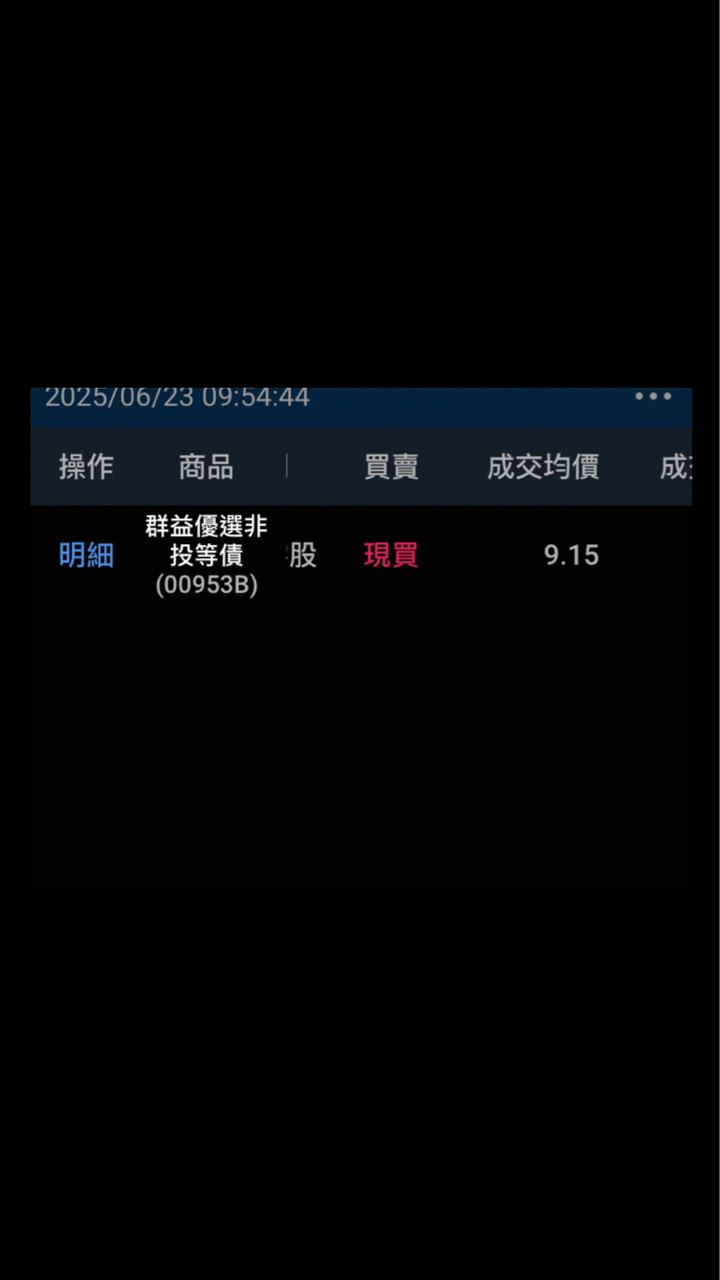Image resolution: width=720 pixels, height=1280 pixels.
Task: Tap the 明細 detail action for the trade
Action: click(86, 556)
